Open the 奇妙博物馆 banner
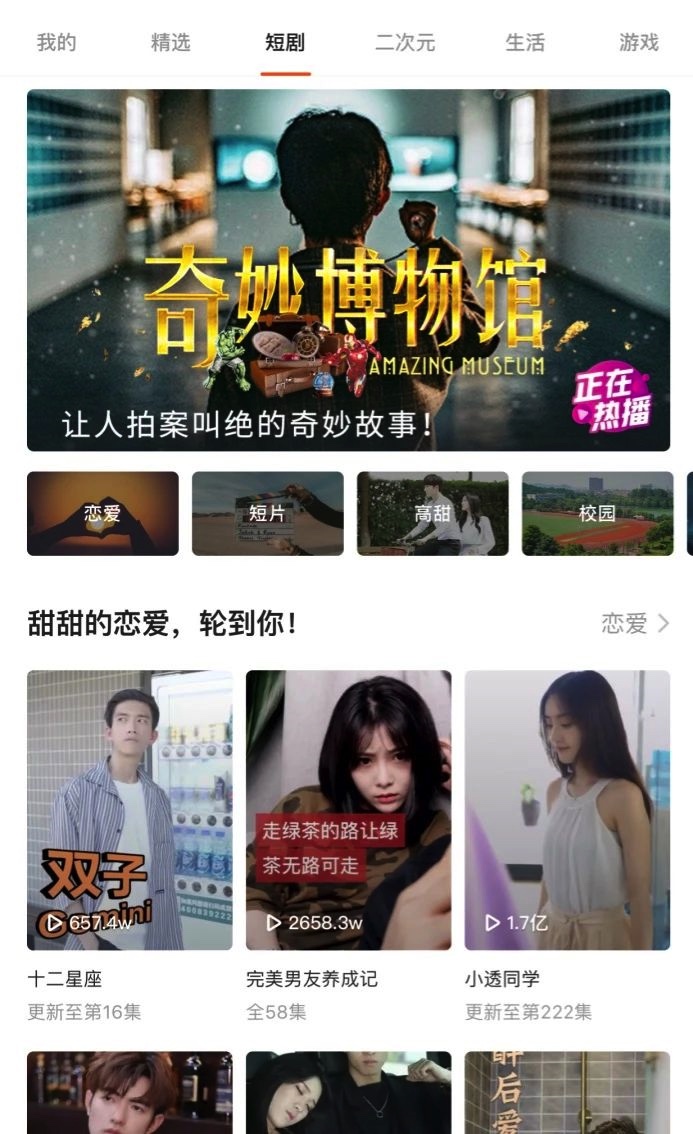The image size is (693, 1134). click(348, 270)
